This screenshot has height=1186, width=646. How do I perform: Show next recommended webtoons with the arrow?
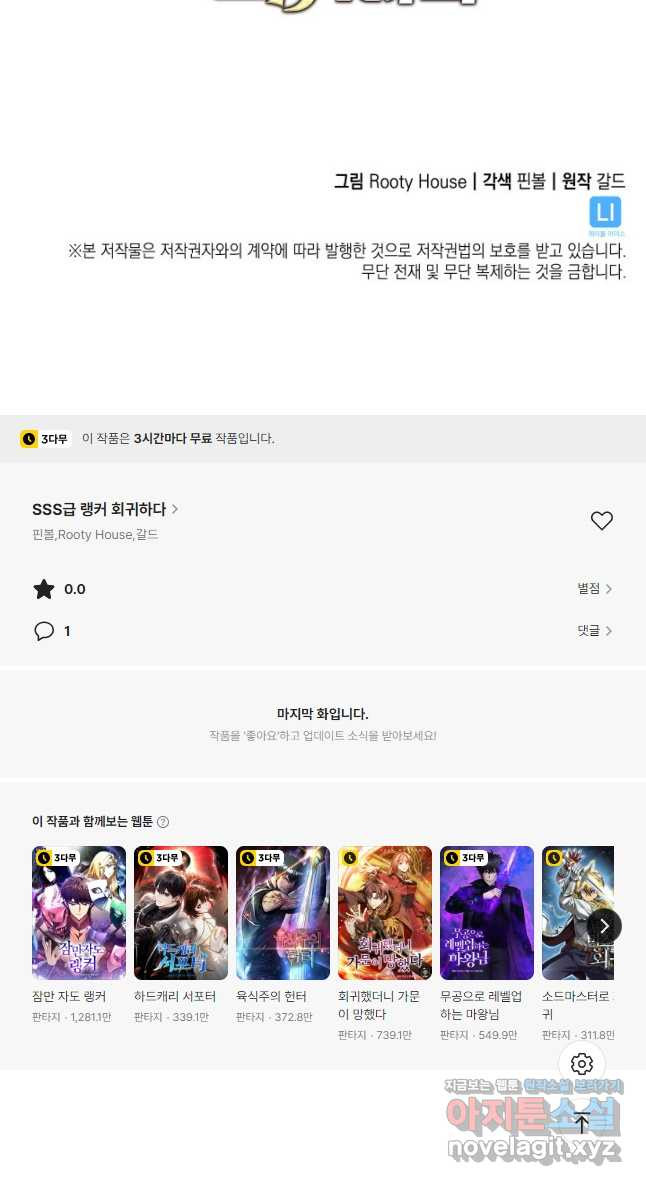[604, 926]
